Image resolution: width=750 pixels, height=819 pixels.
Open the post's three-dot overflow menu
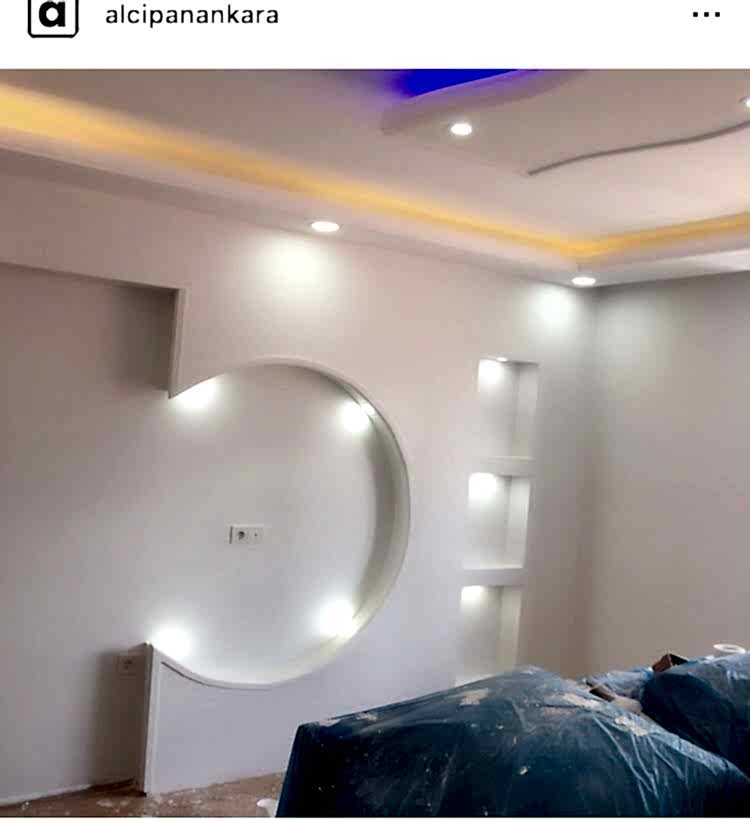706,15
